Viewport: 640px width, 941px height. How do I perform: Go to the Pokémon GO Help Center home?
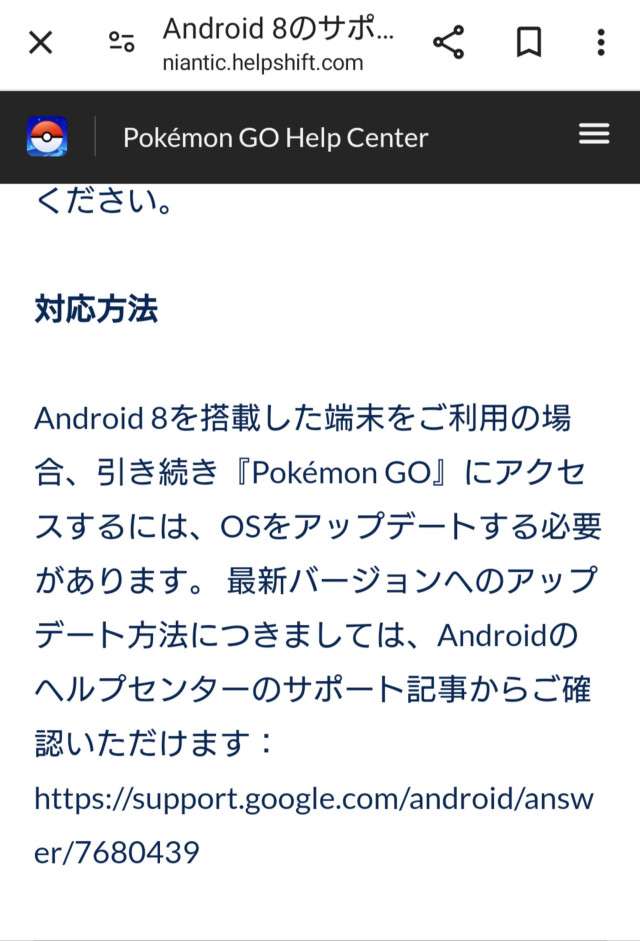tap(275, 137)
